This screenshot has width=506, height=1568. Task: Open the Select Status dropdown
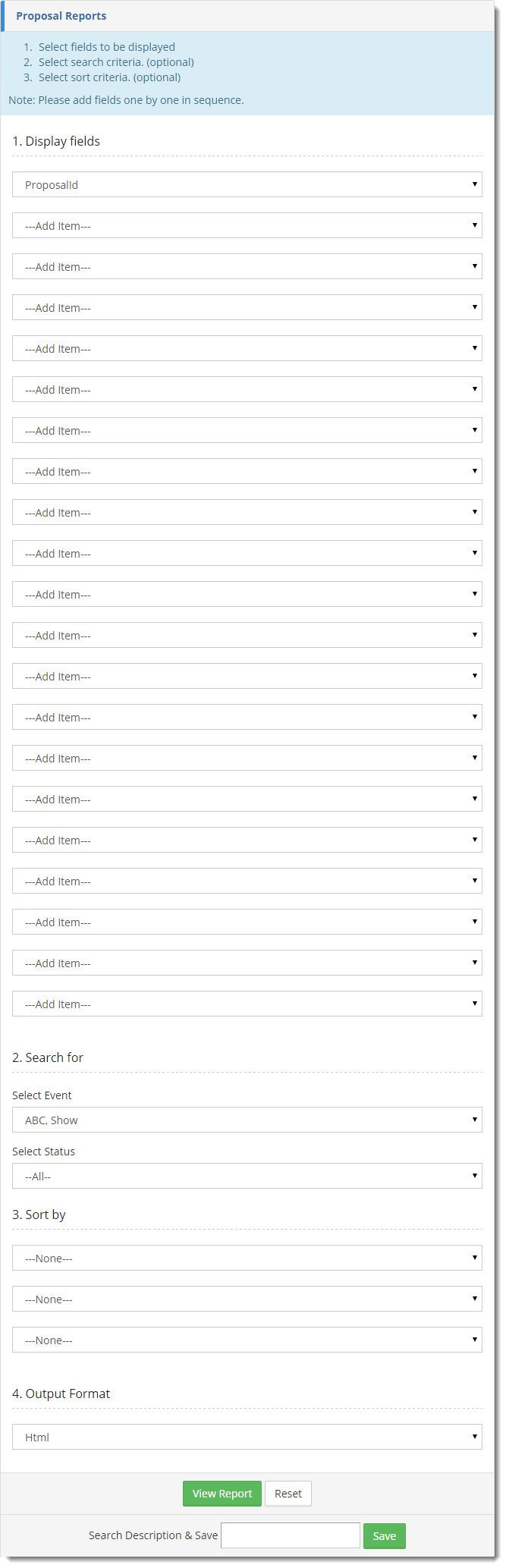pos(247,1176)
